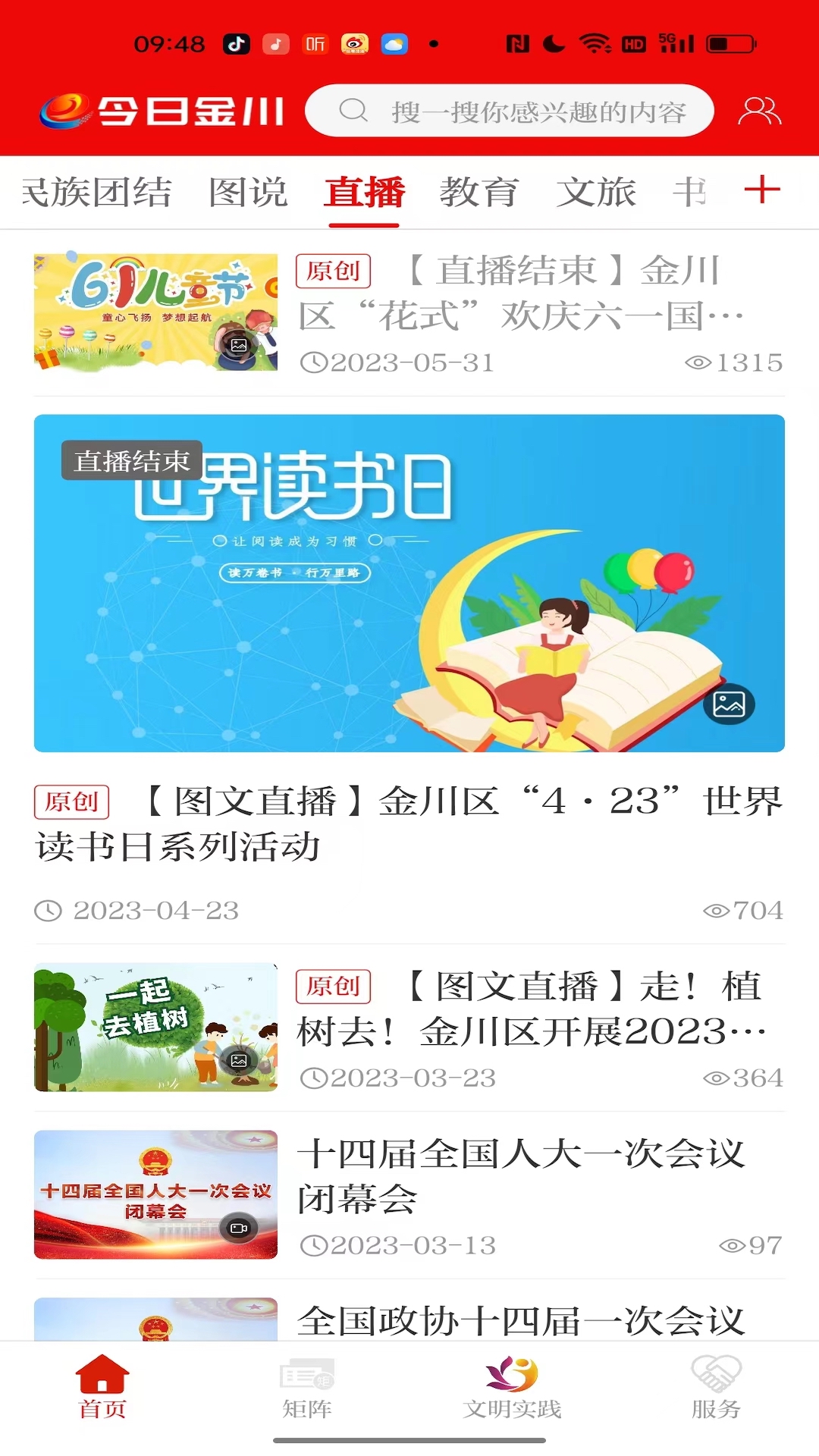Click the clock icon beside 2023-04-23
This screenshot has height=1456, width=819.
coord(47,910)
